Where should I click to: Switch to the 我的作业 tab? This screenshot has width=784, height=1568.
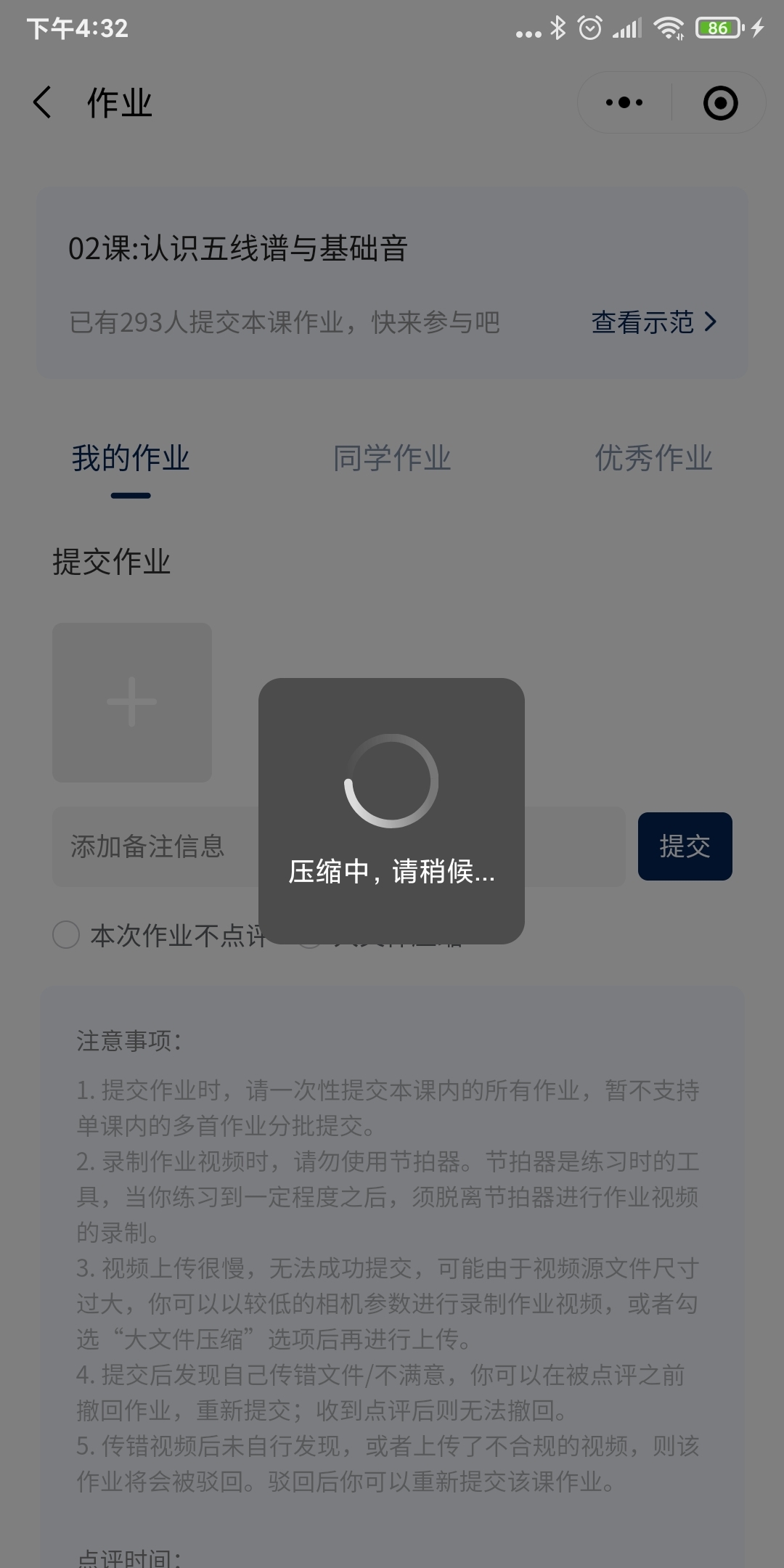pyautogui.click(x=131, y=459)
